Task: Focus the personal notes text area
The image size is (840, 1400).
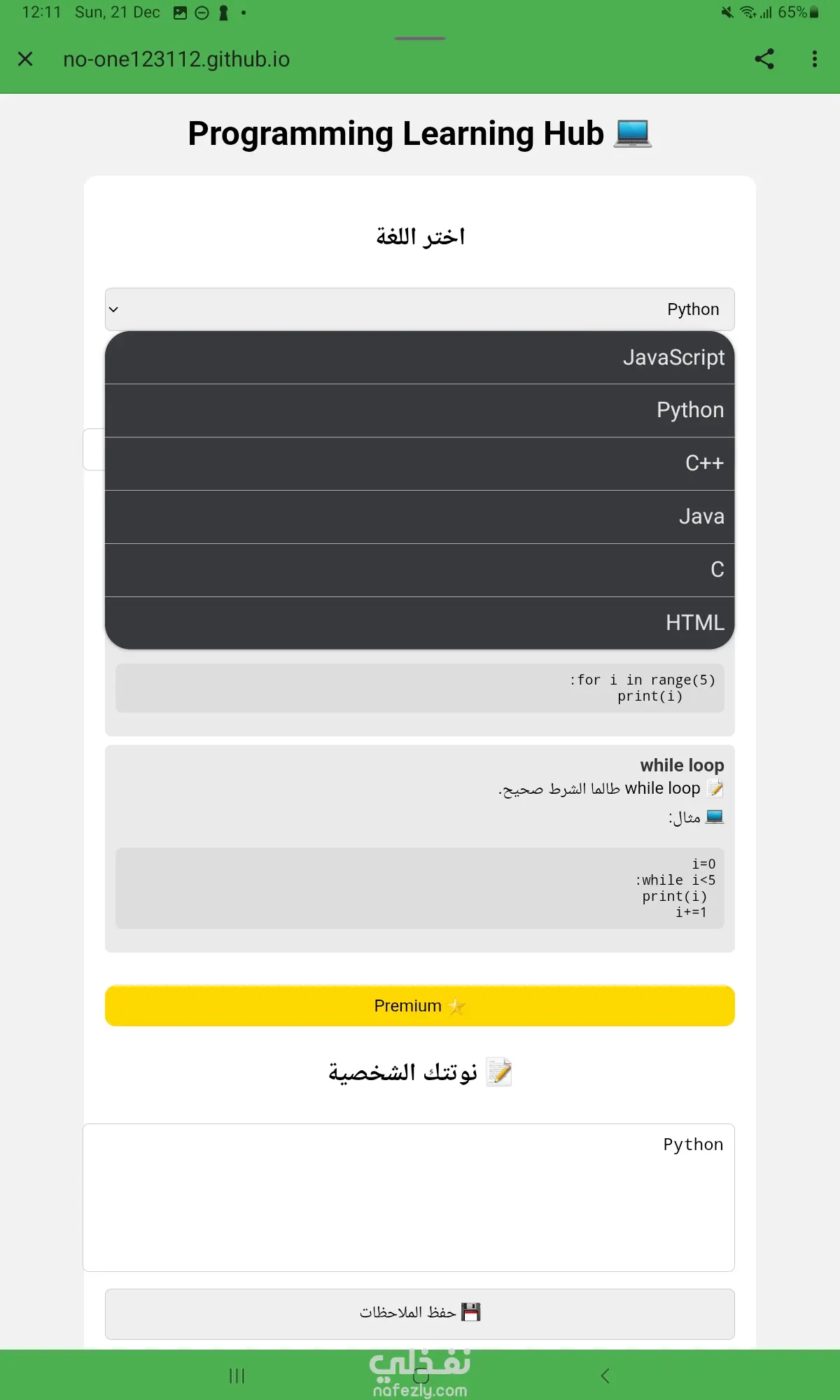Action: 409,1197
